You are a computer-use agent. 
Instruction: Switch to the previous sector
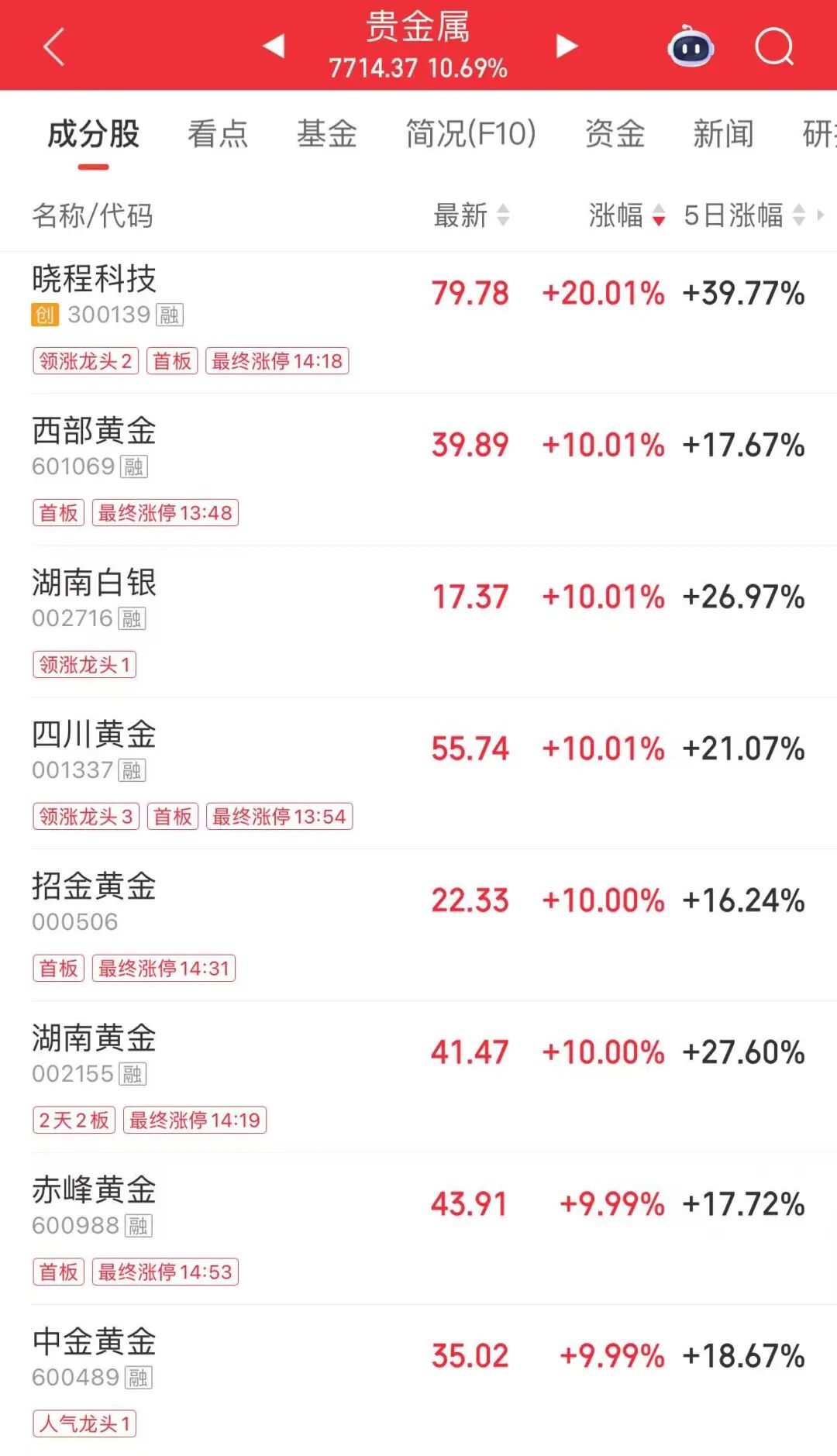click(274, 46)
